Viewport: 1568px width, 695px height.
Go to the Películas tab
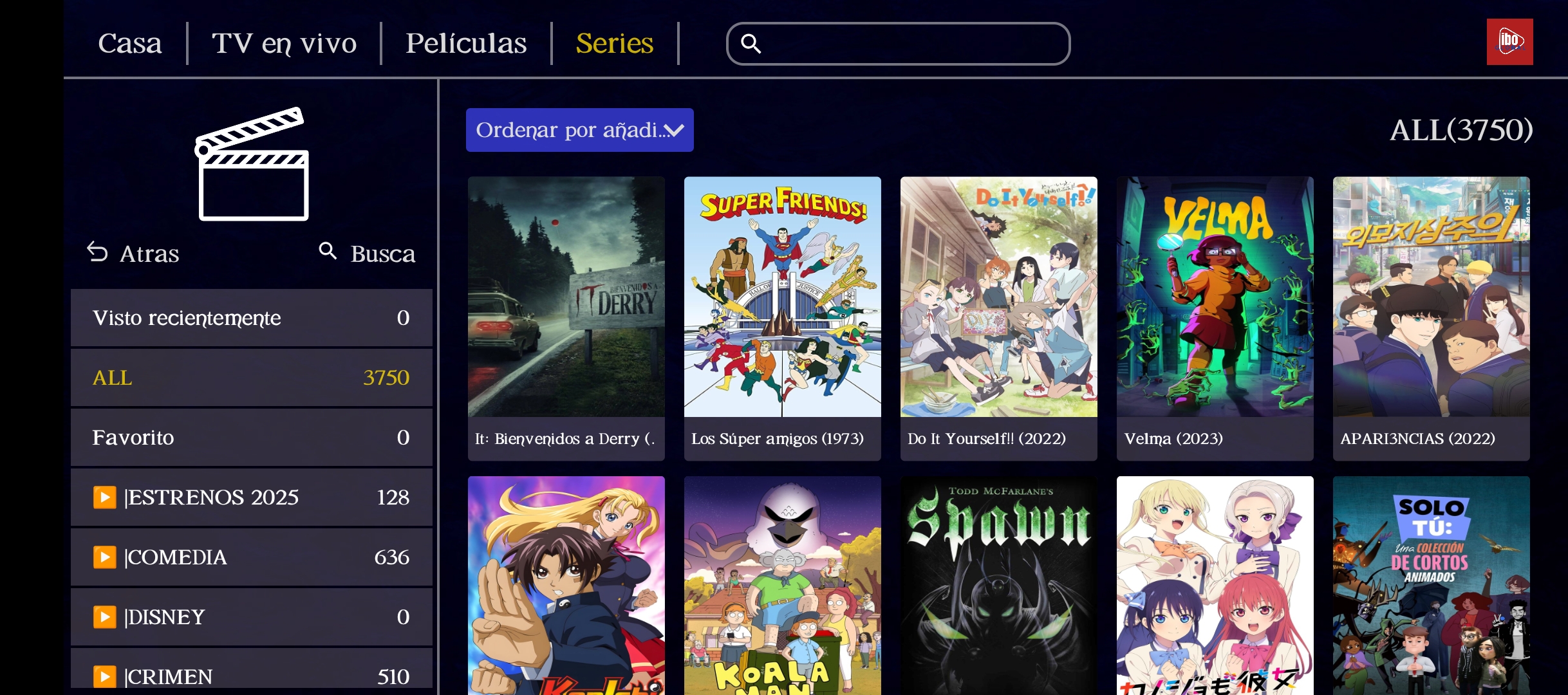coord(466,43)
